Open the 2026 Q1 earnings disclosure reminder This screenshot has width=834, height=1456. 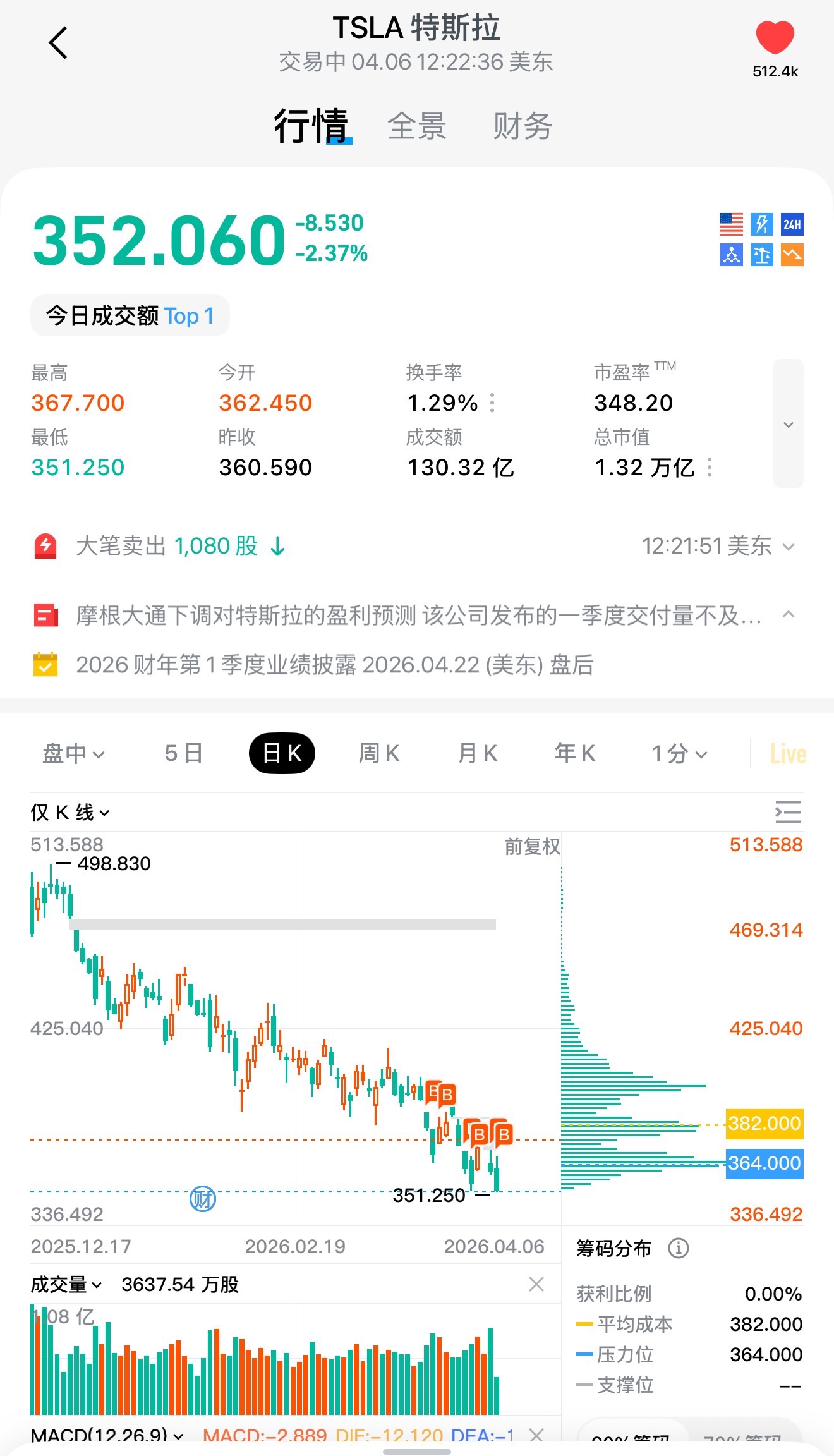335,665
